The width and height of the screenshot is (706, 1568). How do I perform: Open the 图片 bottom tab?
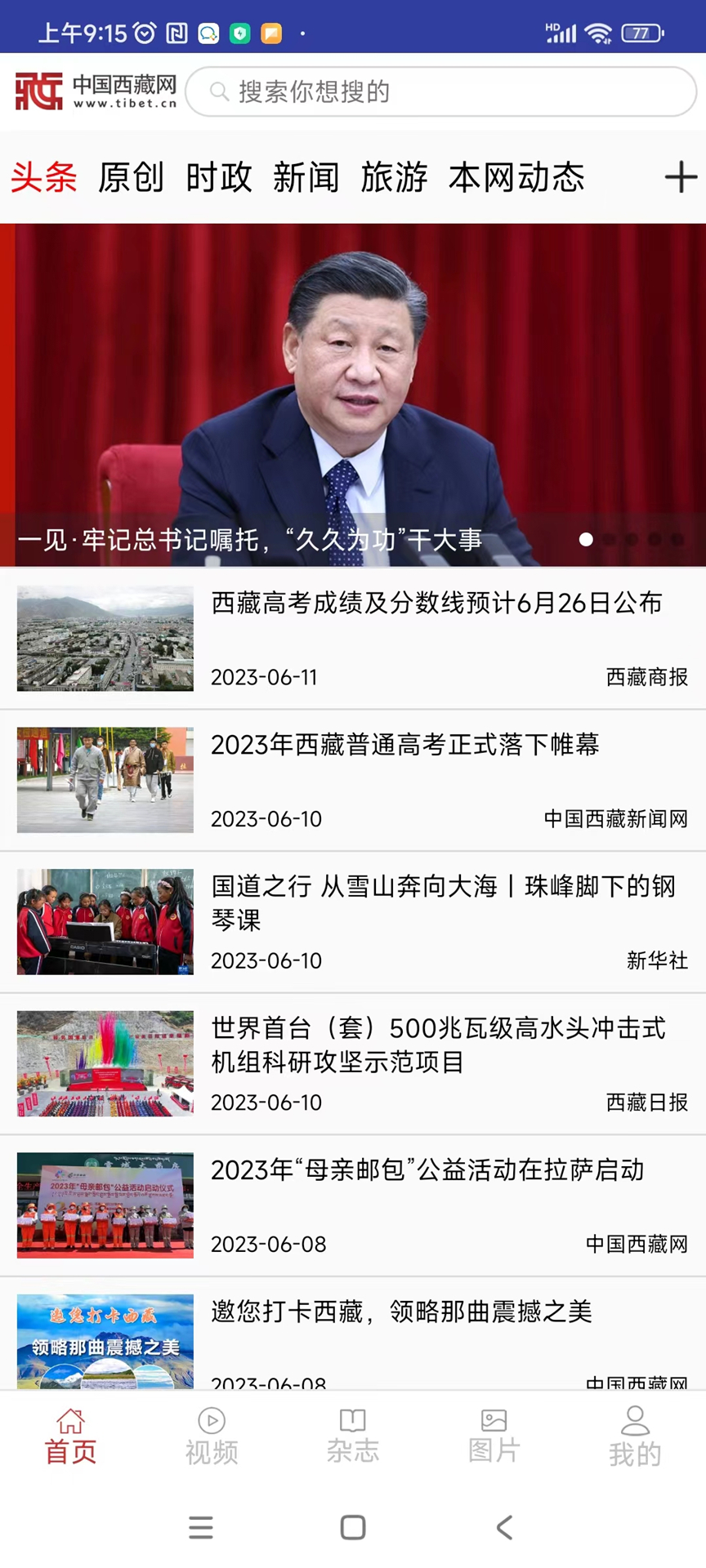pos(494,1437)
